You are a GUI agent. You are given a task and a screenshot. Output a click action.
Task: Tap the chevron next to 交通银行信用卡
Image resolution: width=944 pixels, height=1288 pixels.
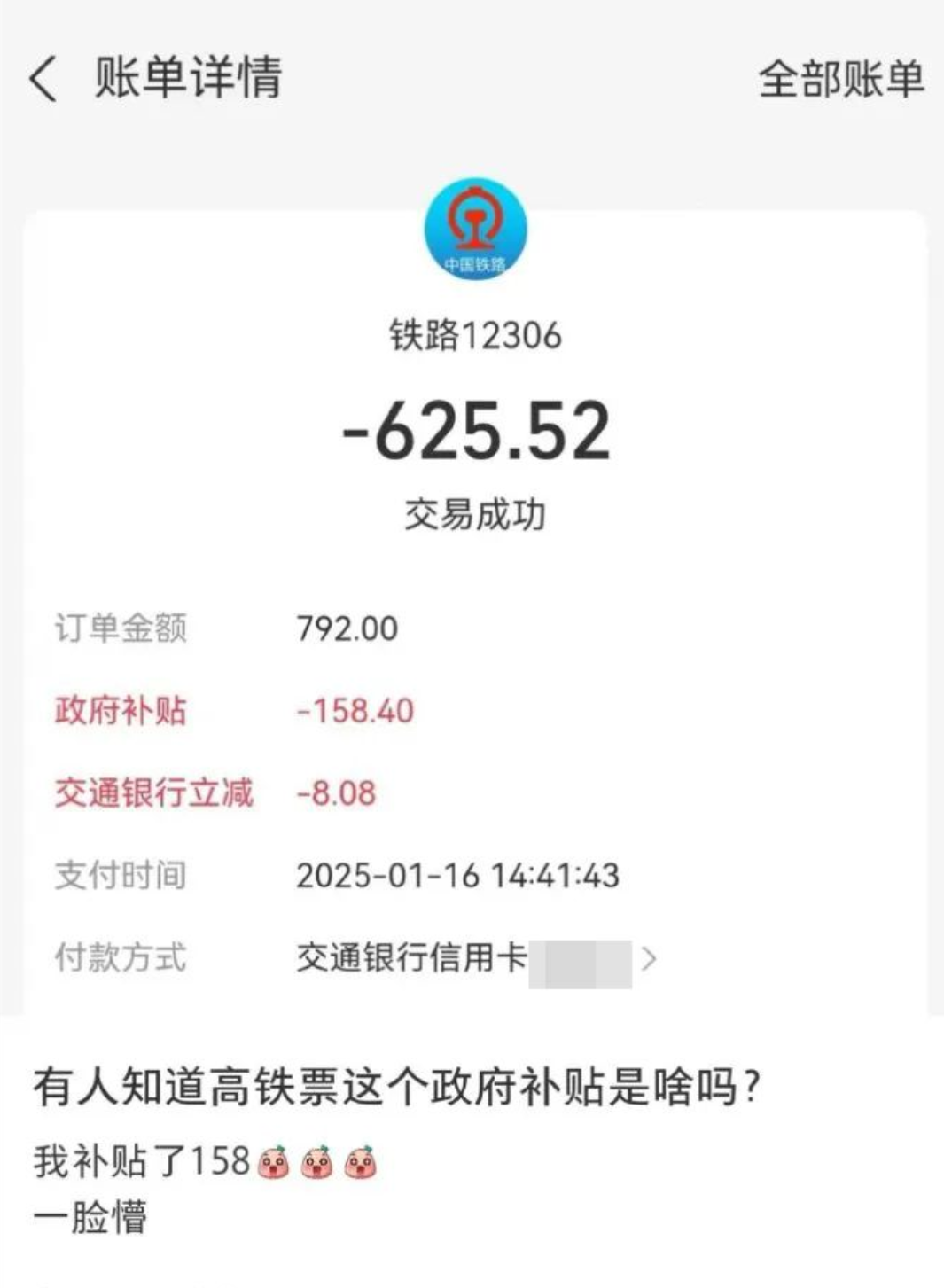click(654, 957)
